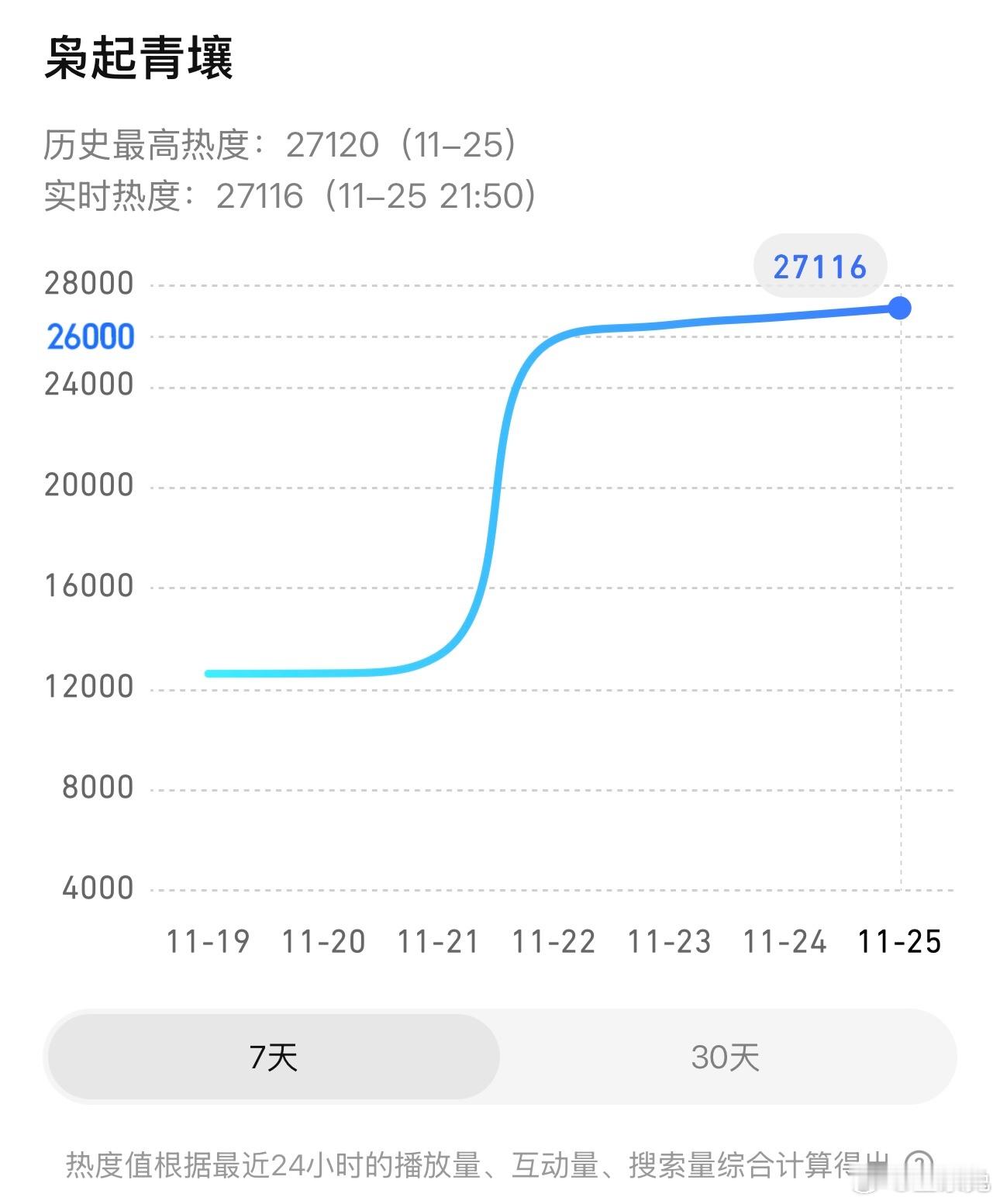This screenshot has height=1204, width=1000.
Task: Tap the 28000 axis label
Action: click(x=88, y=283)
